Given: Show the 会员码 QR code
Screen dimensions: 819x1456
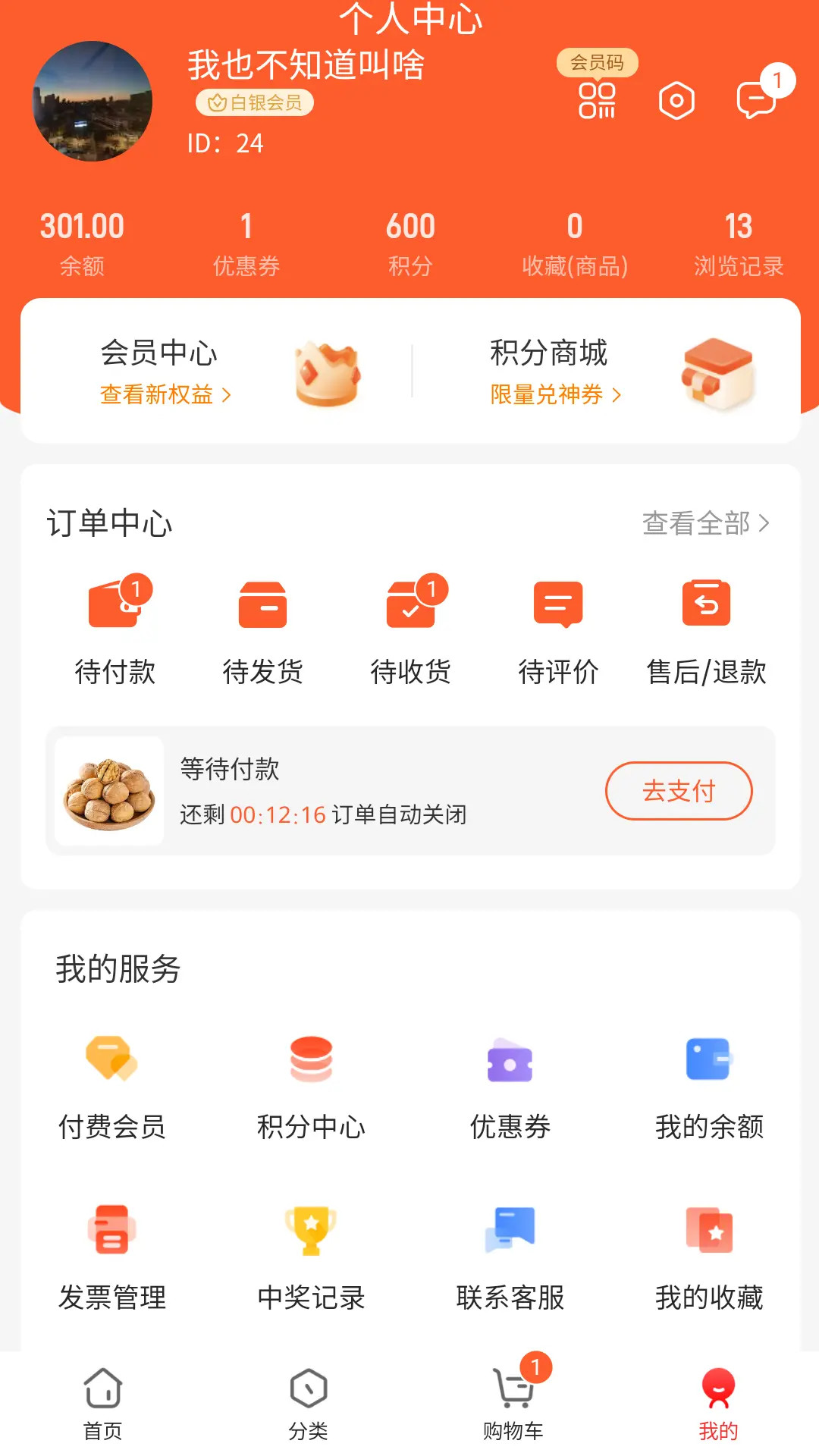Looking at the screenshot, I should click(x=597, y=99).
